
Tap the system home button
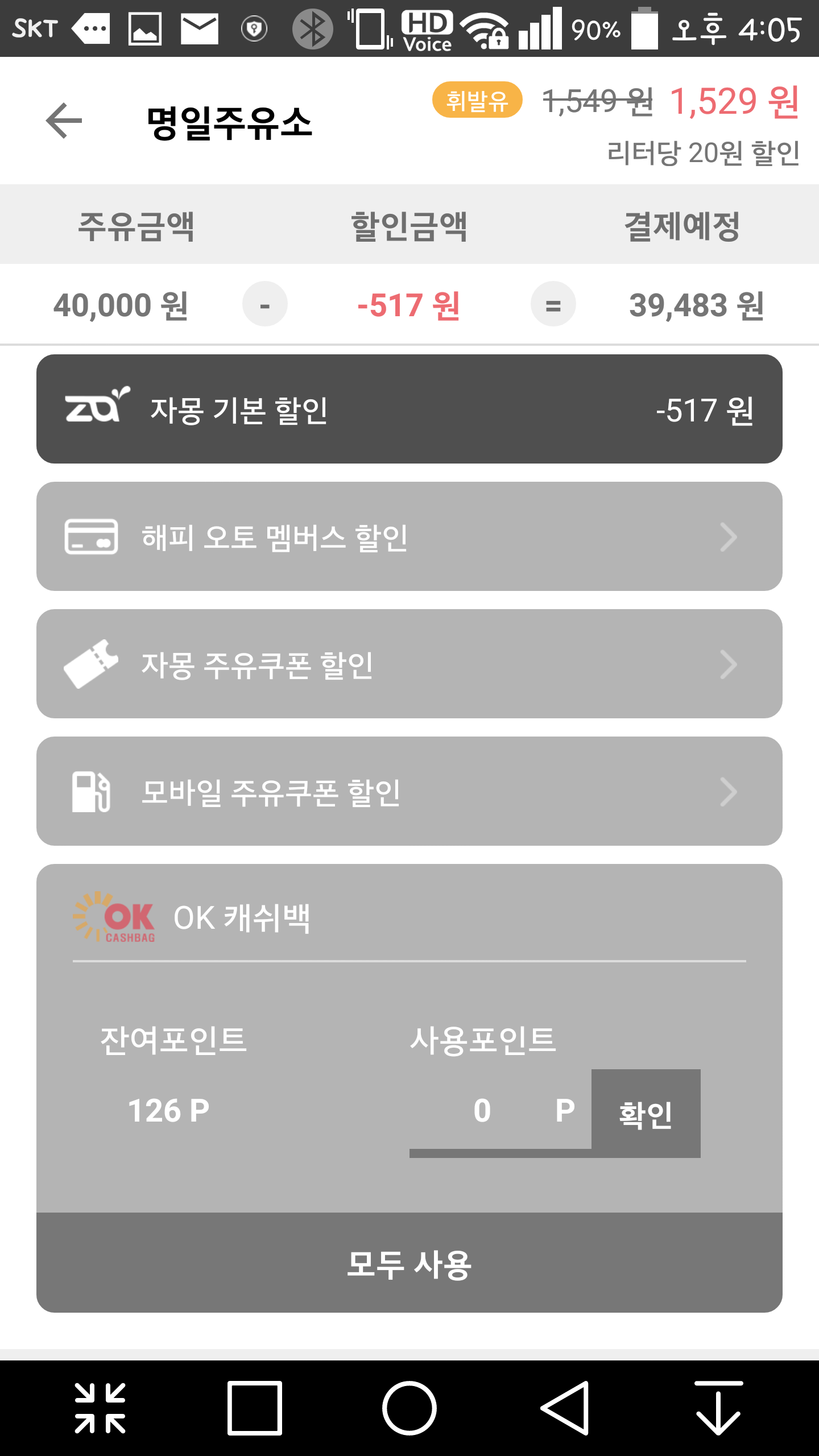409,1408
